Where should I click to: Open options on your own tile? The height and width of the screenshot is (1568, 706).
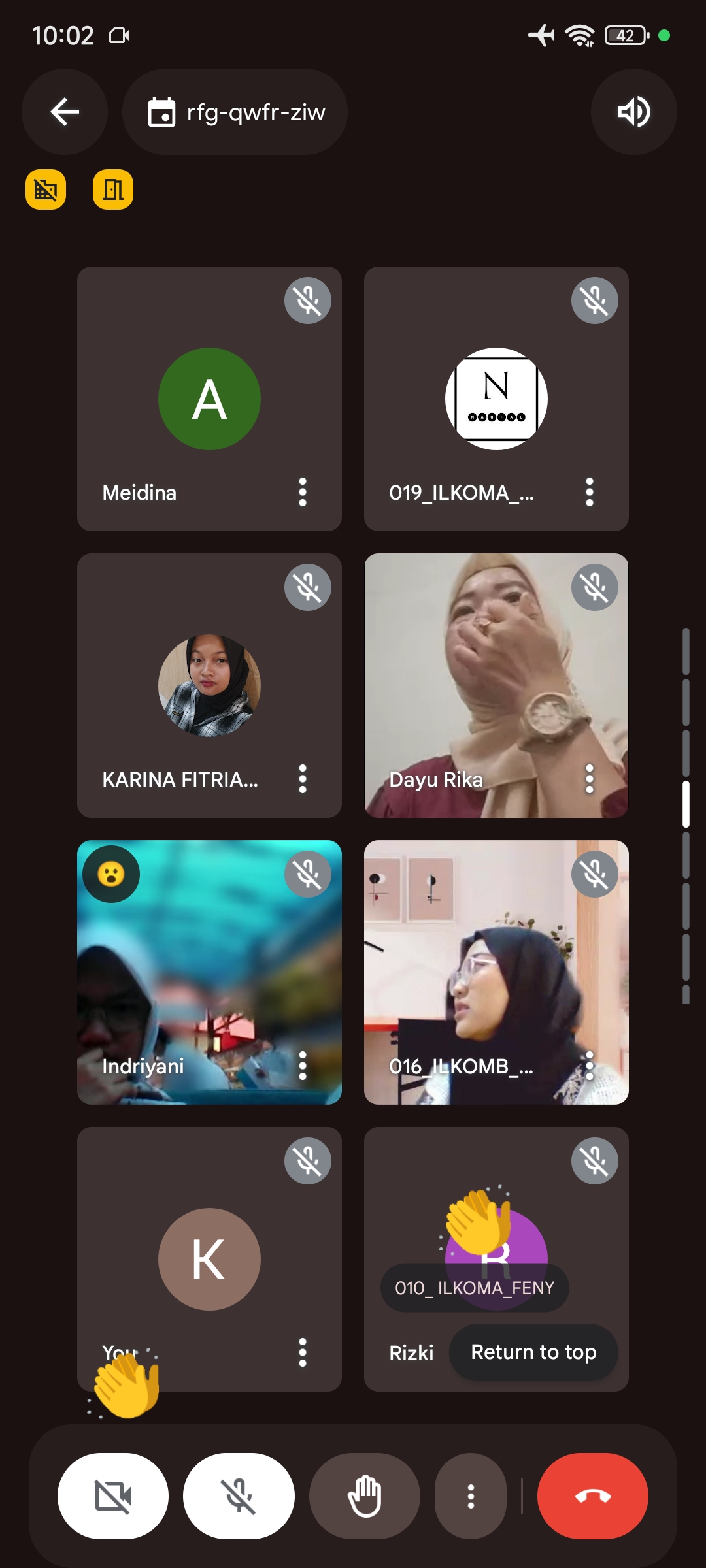coord(303,1352)
